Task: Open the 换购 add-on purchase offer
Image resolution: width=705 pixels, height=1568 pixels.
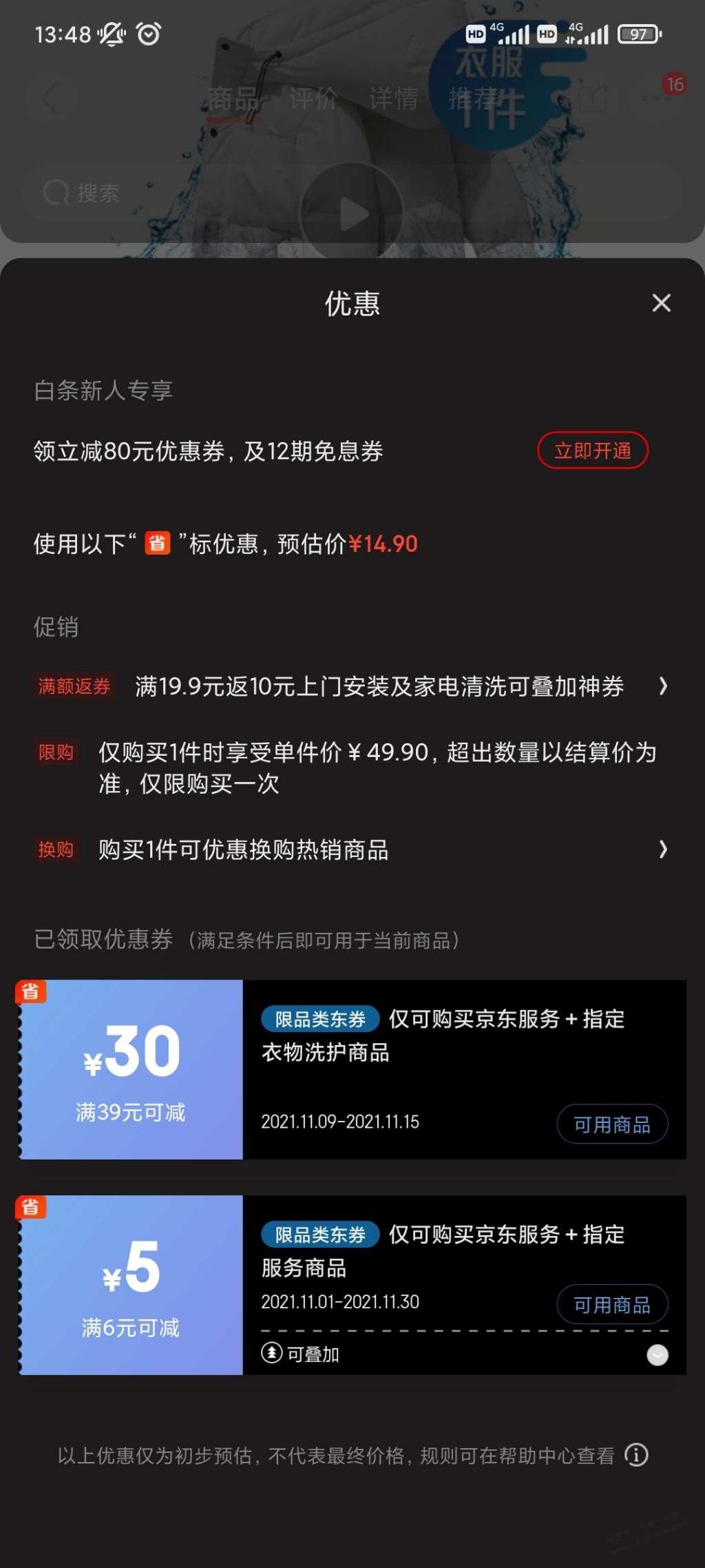Action: [662, 849]
